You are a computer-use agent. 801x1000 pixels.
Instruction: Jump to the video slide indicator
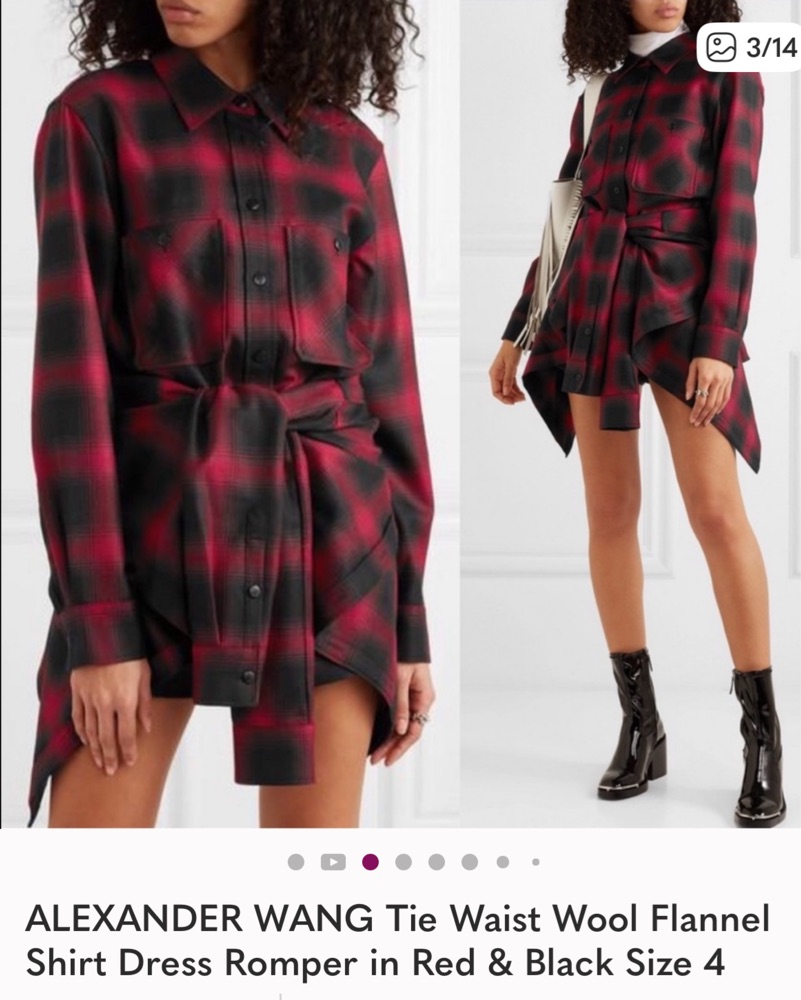click(x=332, y=862)
